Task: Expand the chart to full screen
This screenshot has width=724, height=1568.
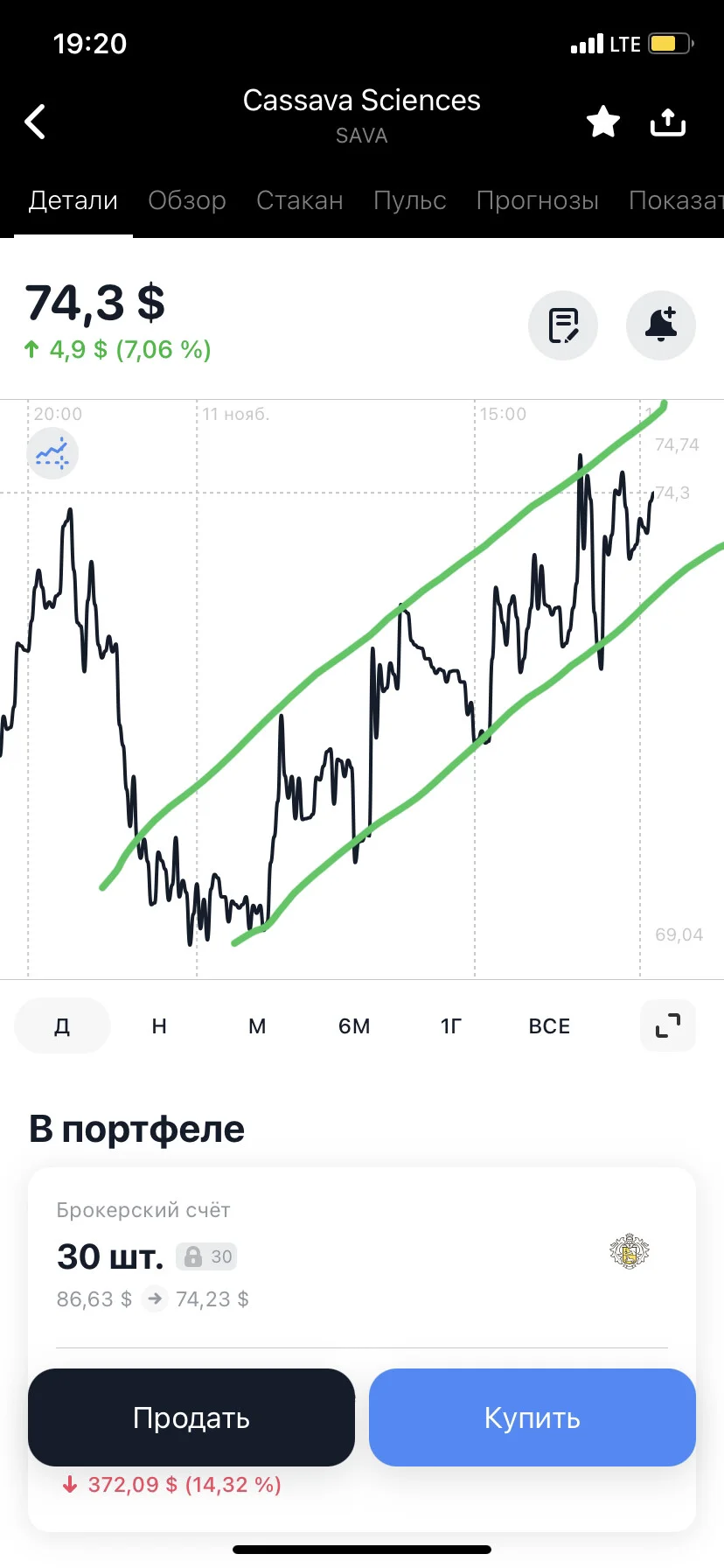Action: tap(668, 1025)
